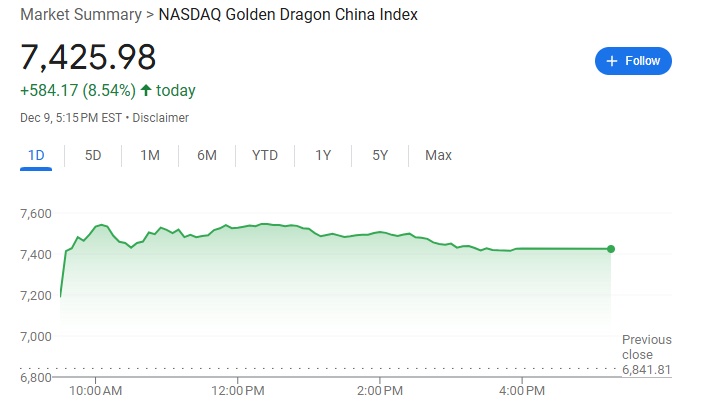The width and height of the screenshot is (720, 405).
Task: View the YTD price chart
Action: [265, 155]
